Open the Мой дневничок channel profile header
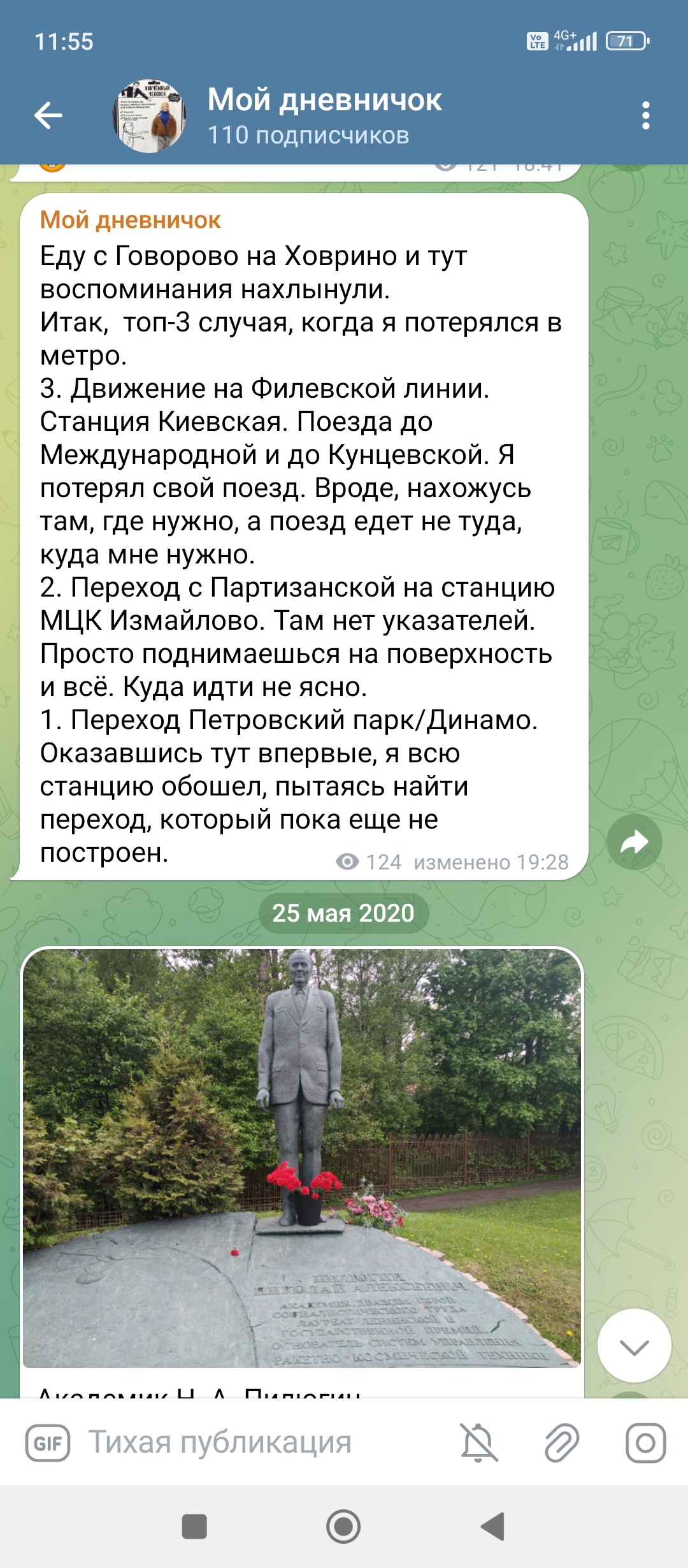The height and width of the screenshot is (1568, 688). click(x=325, y=115)
